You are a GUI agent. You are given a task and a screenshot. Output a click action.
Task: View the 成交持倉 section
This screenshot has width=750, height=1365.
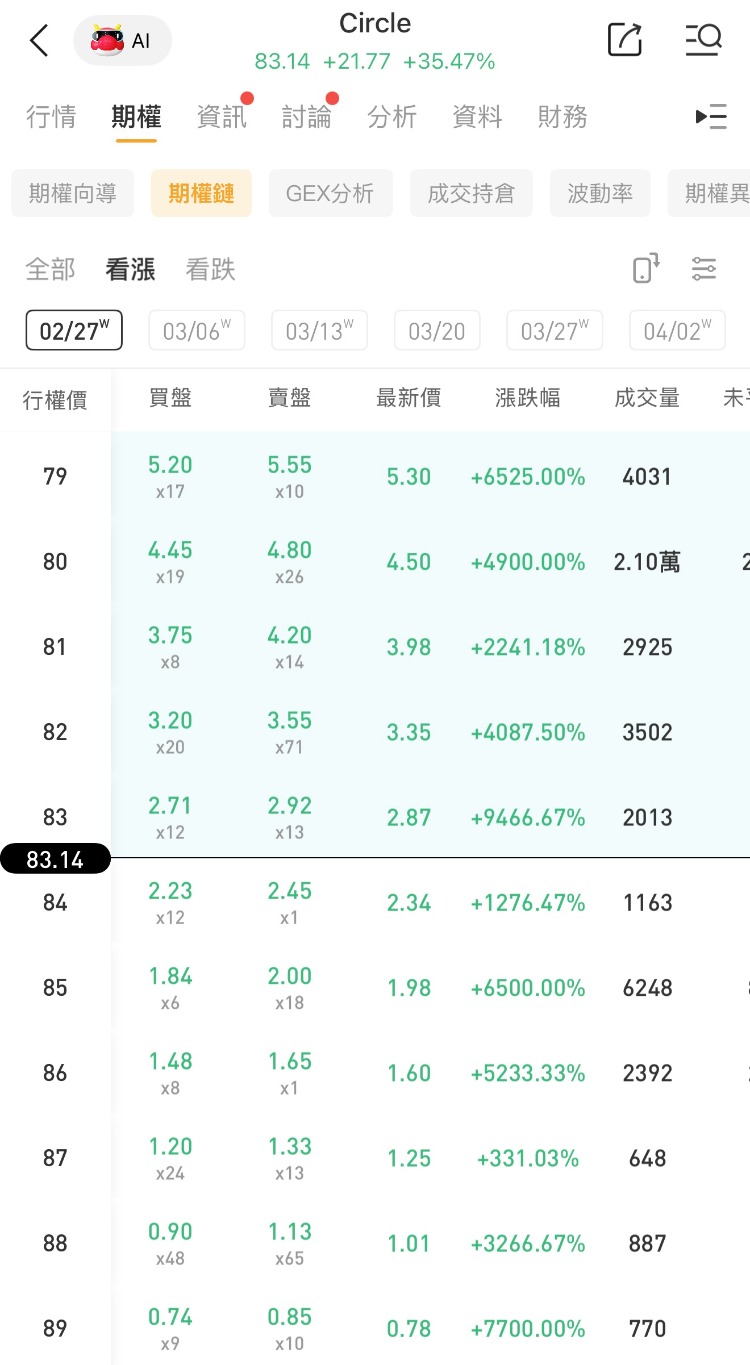[x=471, y=193]
